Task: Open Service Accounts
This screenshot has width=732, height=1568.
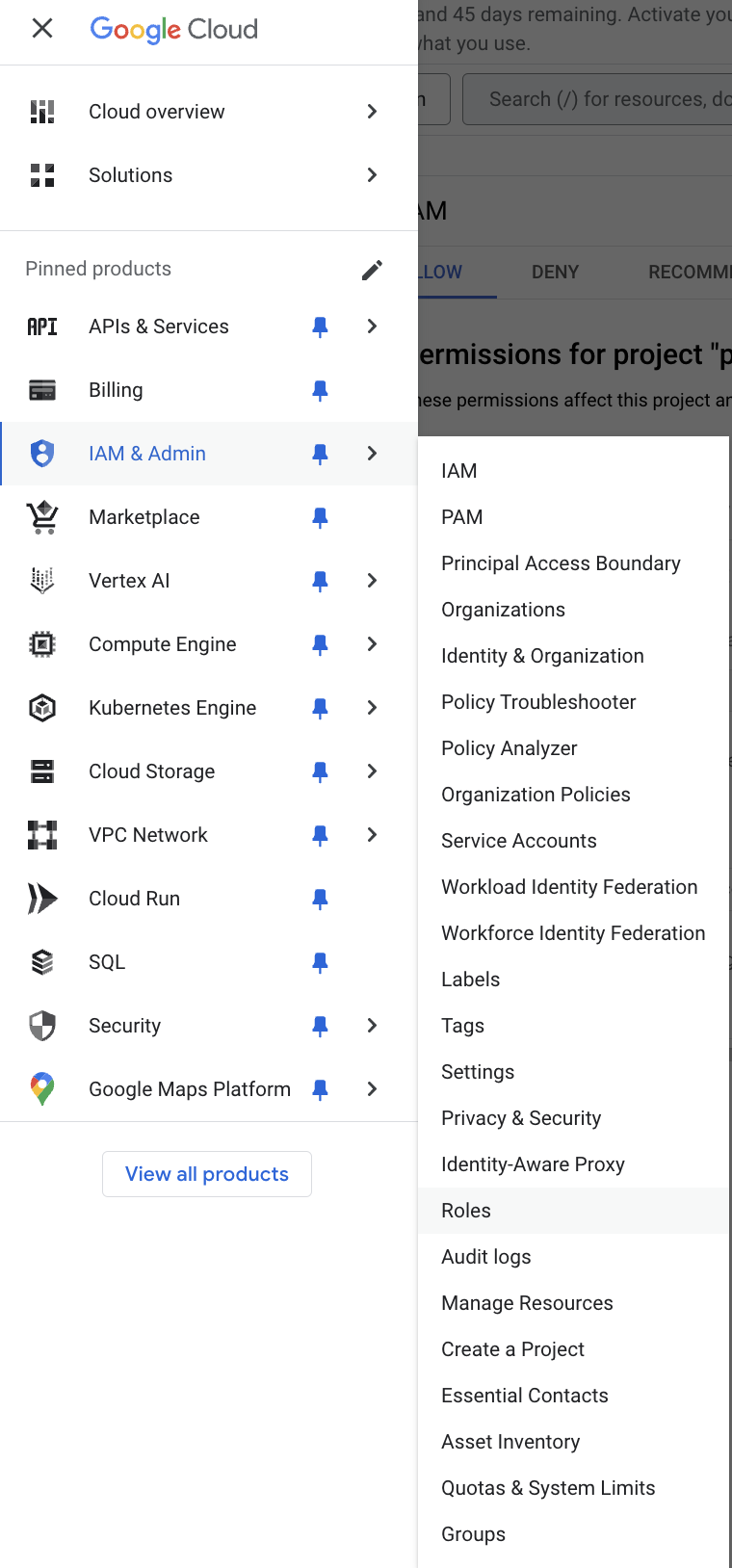Action: (x=519, y=841)
